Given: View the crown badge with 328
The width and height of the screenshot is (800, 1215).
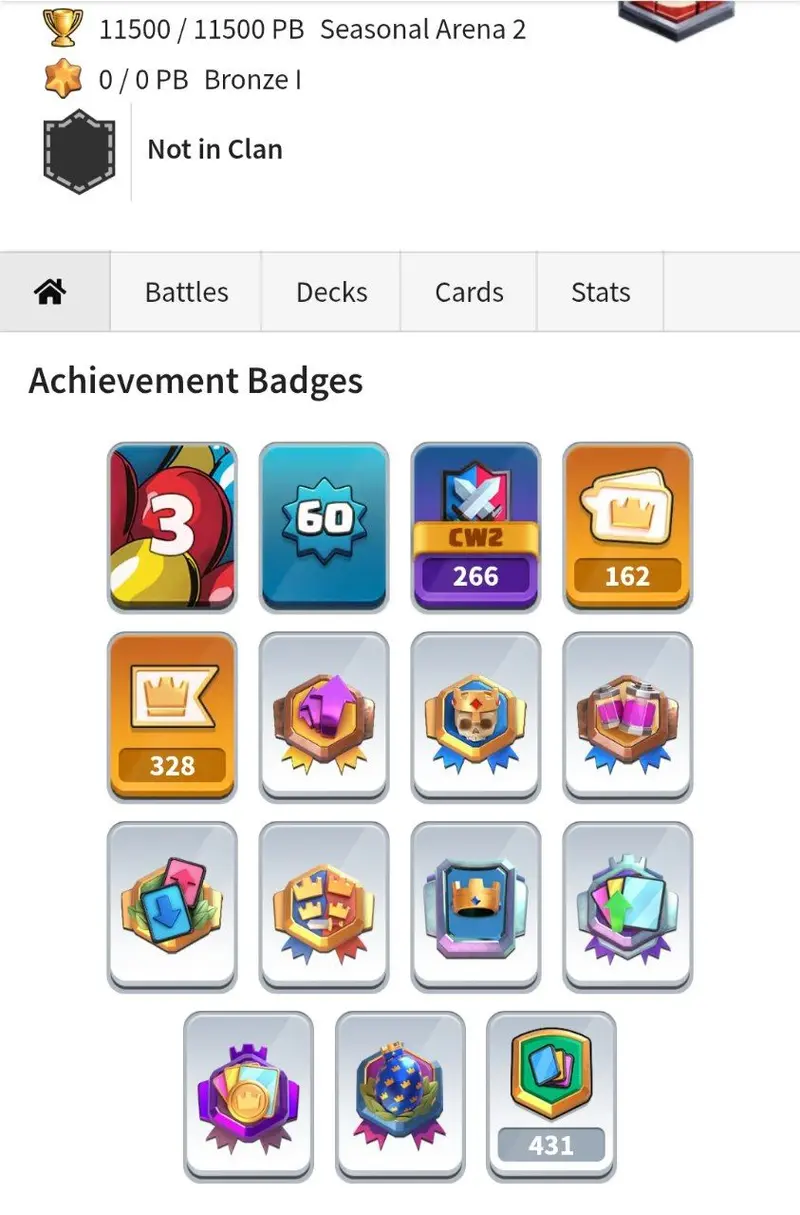Looking at the screenshot, I should (x=172, y=716).
